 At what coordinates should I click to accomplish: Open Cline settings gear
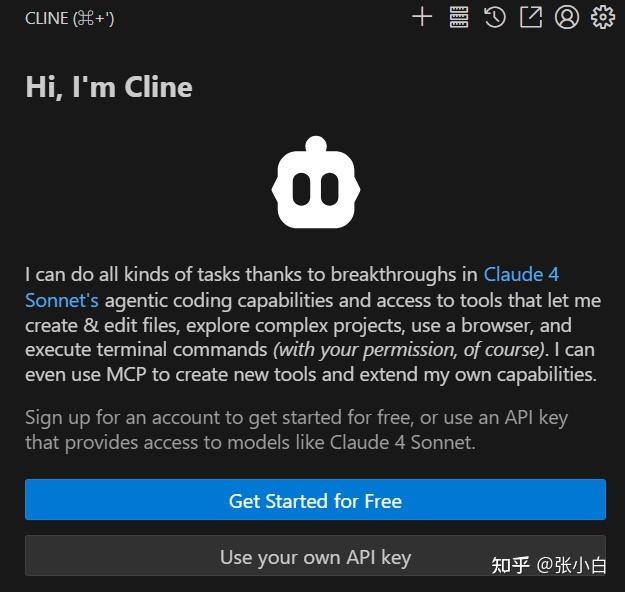coord(602,17)
